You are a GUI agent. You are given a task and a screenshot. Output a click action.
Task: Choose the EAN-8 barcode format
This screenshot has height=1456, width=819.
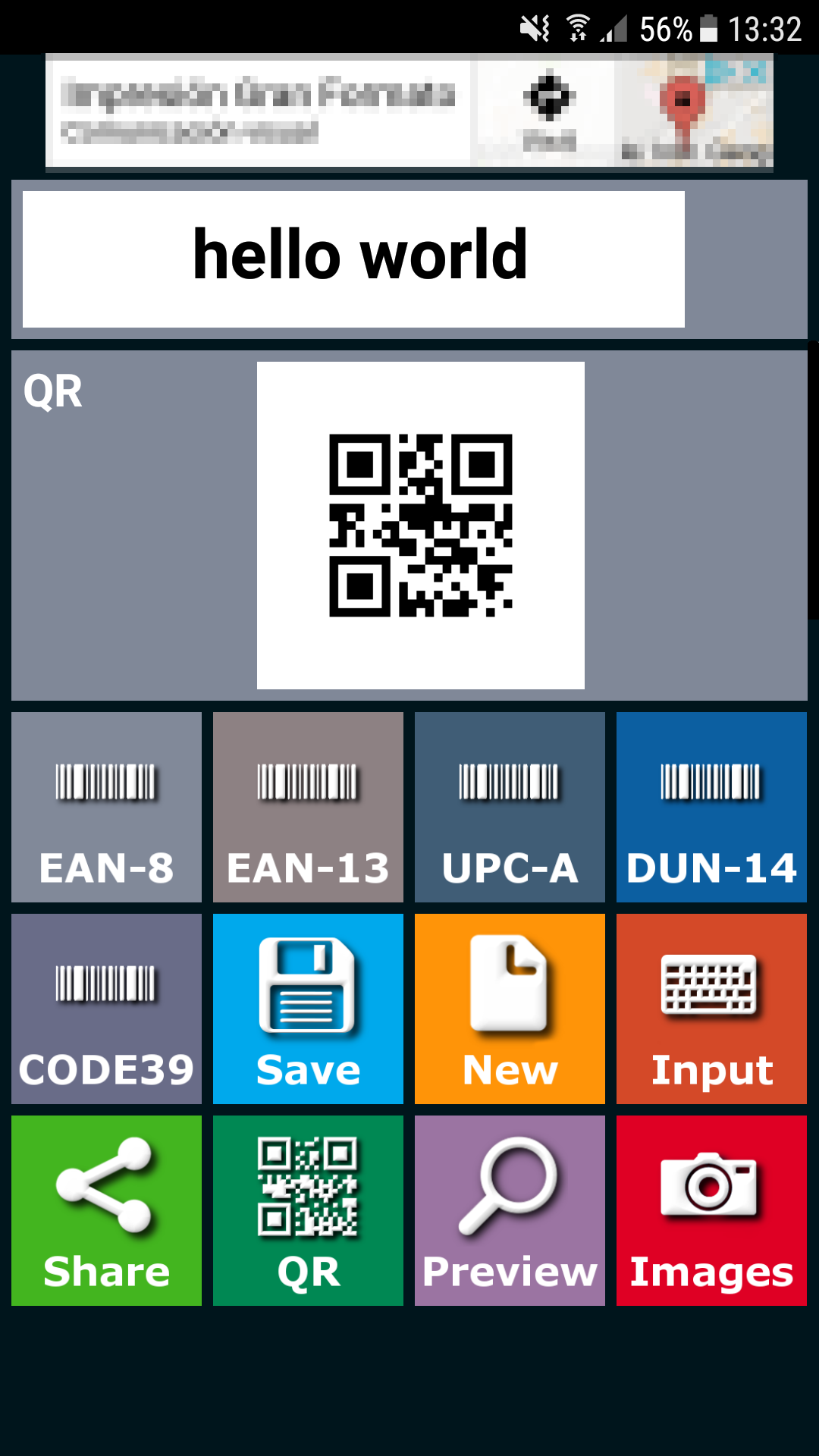pos(106,808)
